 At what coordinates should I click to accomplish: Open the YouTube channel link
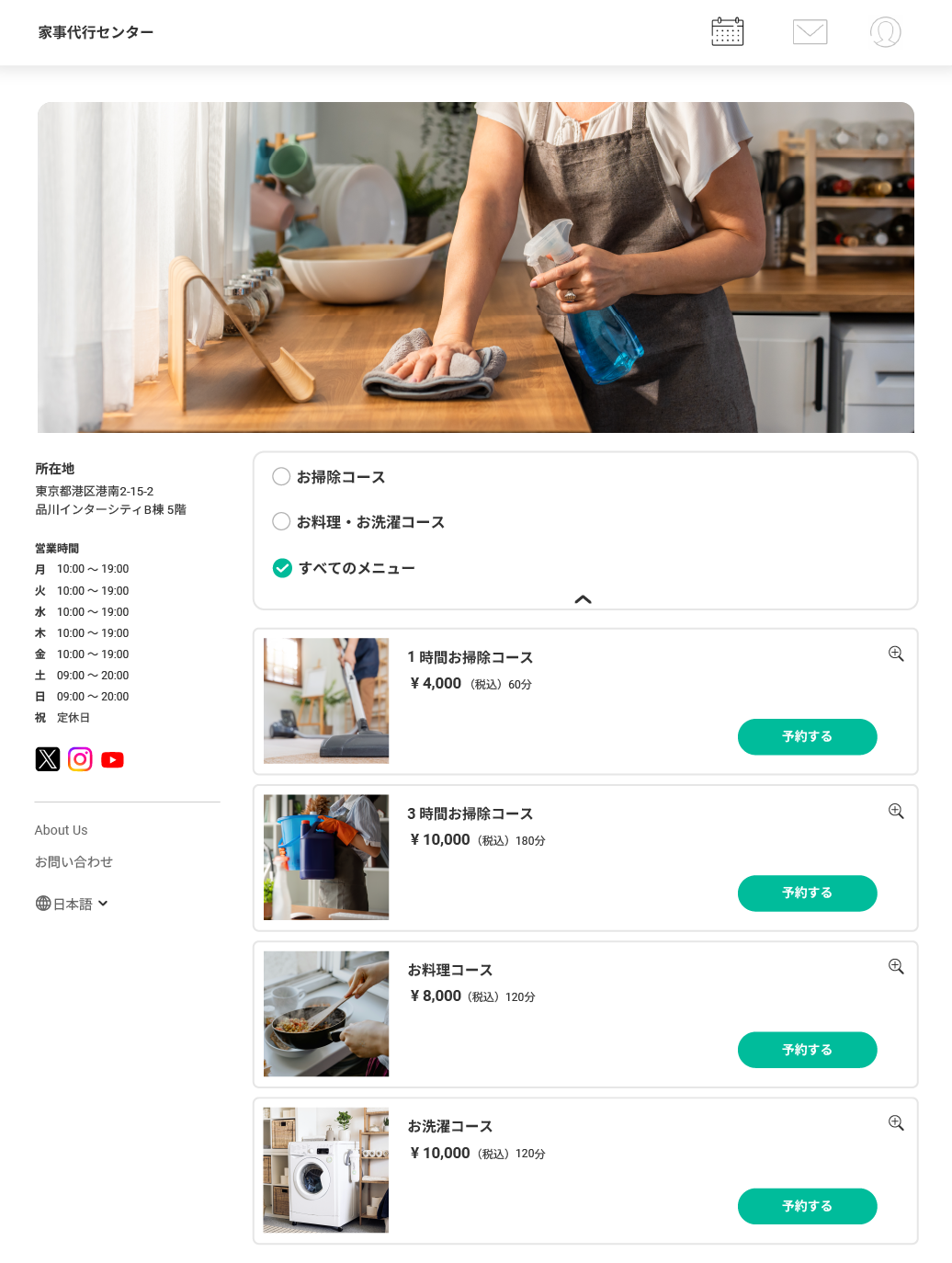(112, 759)
